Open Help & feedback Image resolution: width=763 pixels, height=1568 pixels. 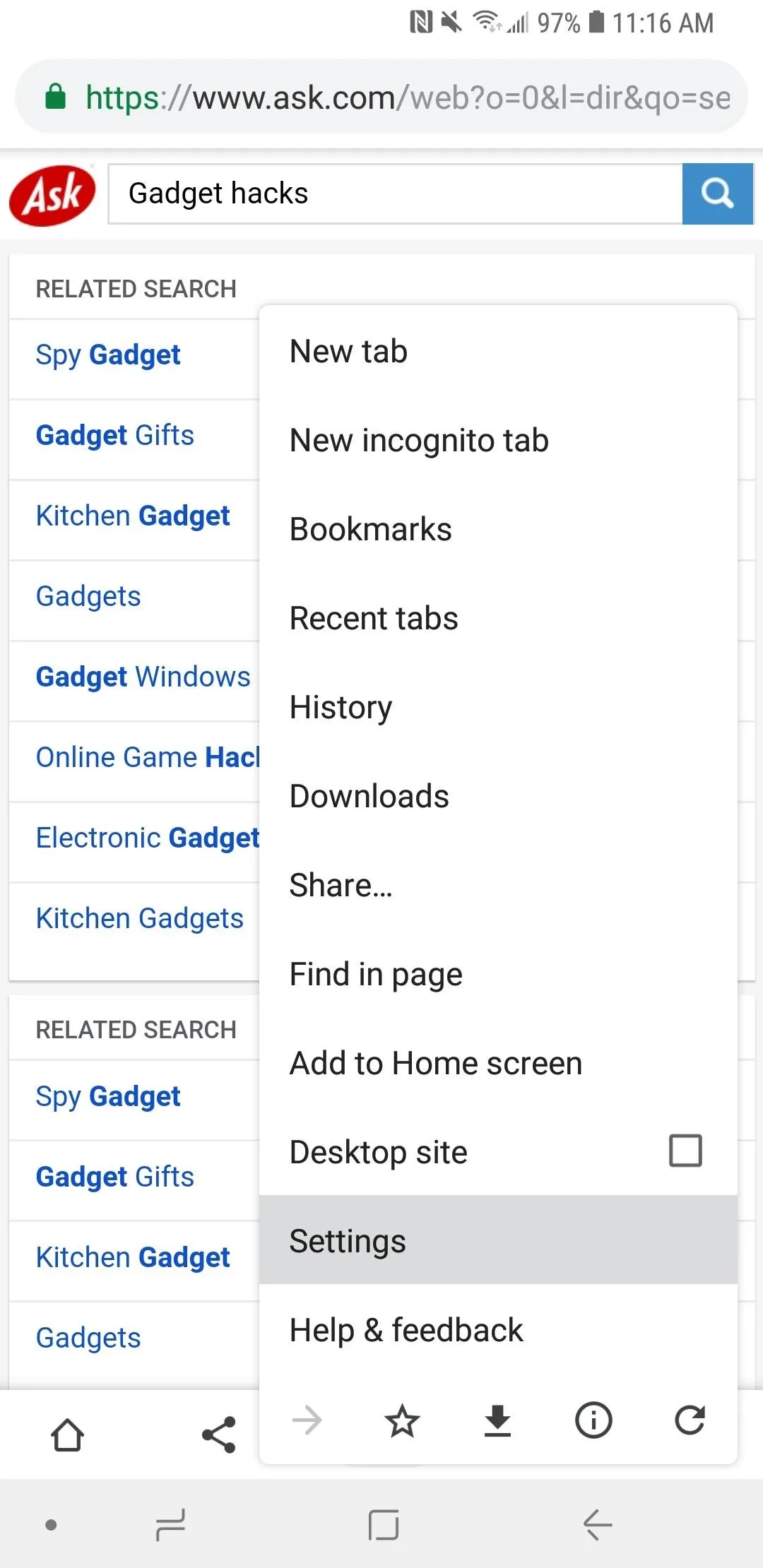[x=498, y=1330]
